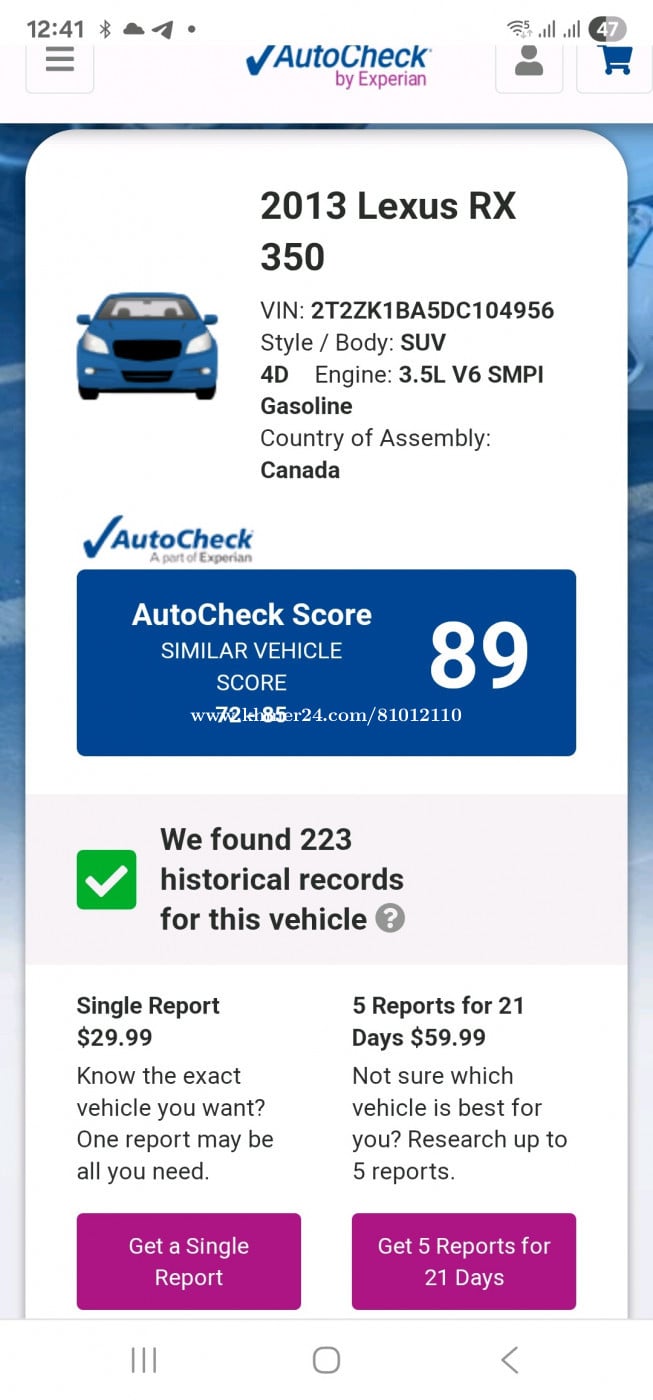The width and height of the screenshot is (653, 1400).
Task: Go back using the system back button
Action: [509, 1360]
